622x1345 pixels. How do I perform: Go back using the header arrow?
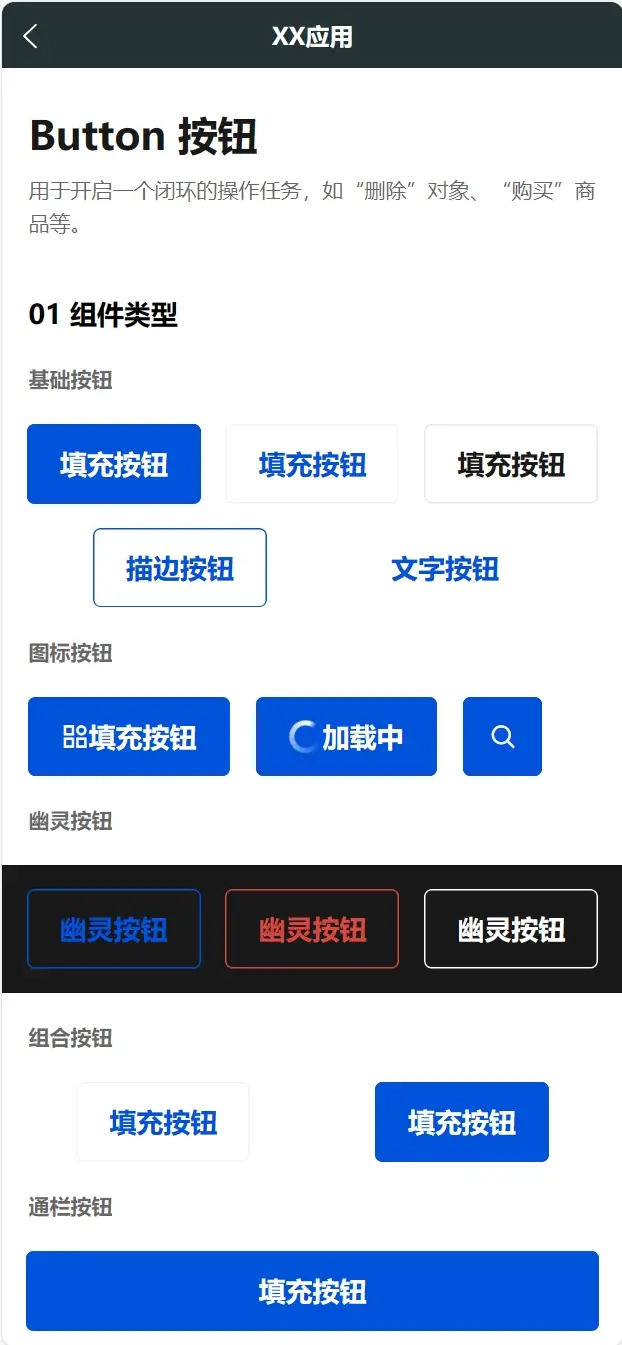[x=30, y=37]
